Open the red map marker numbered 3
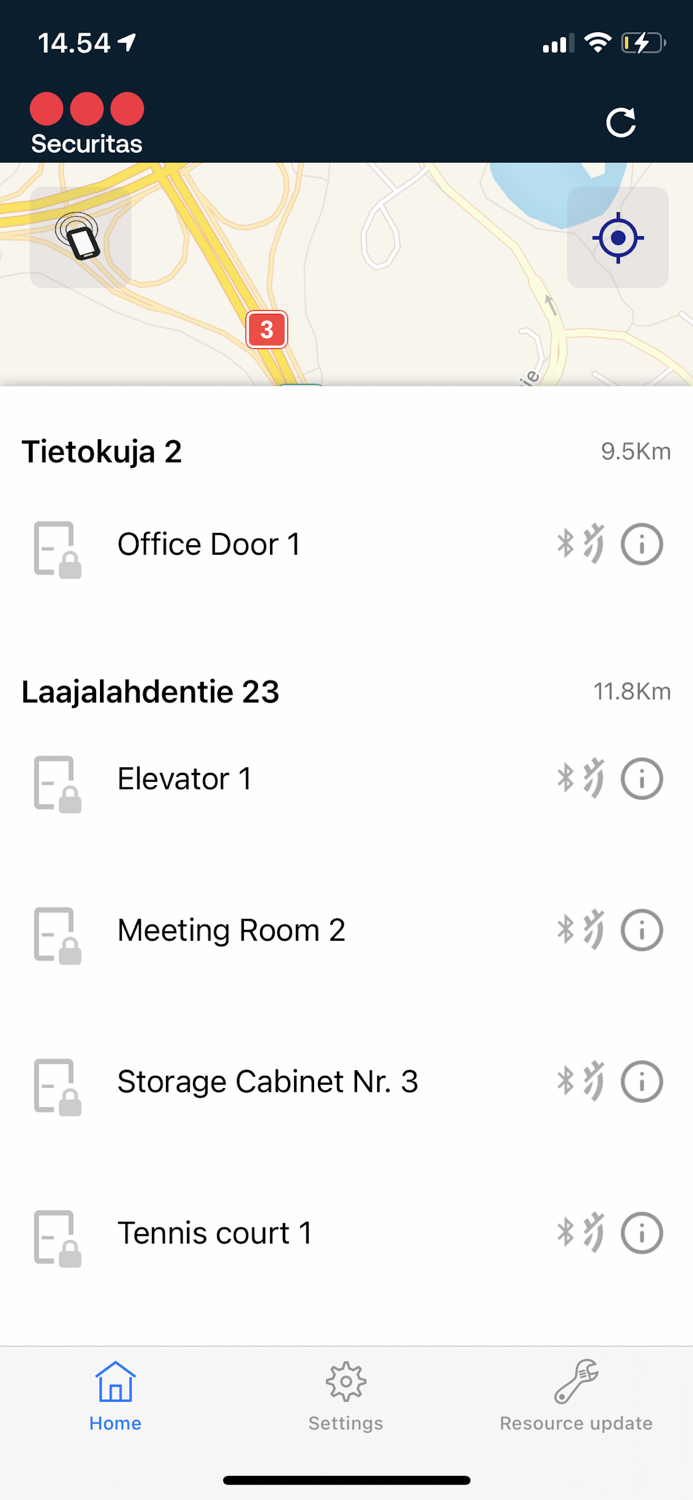 coord(267,330)
